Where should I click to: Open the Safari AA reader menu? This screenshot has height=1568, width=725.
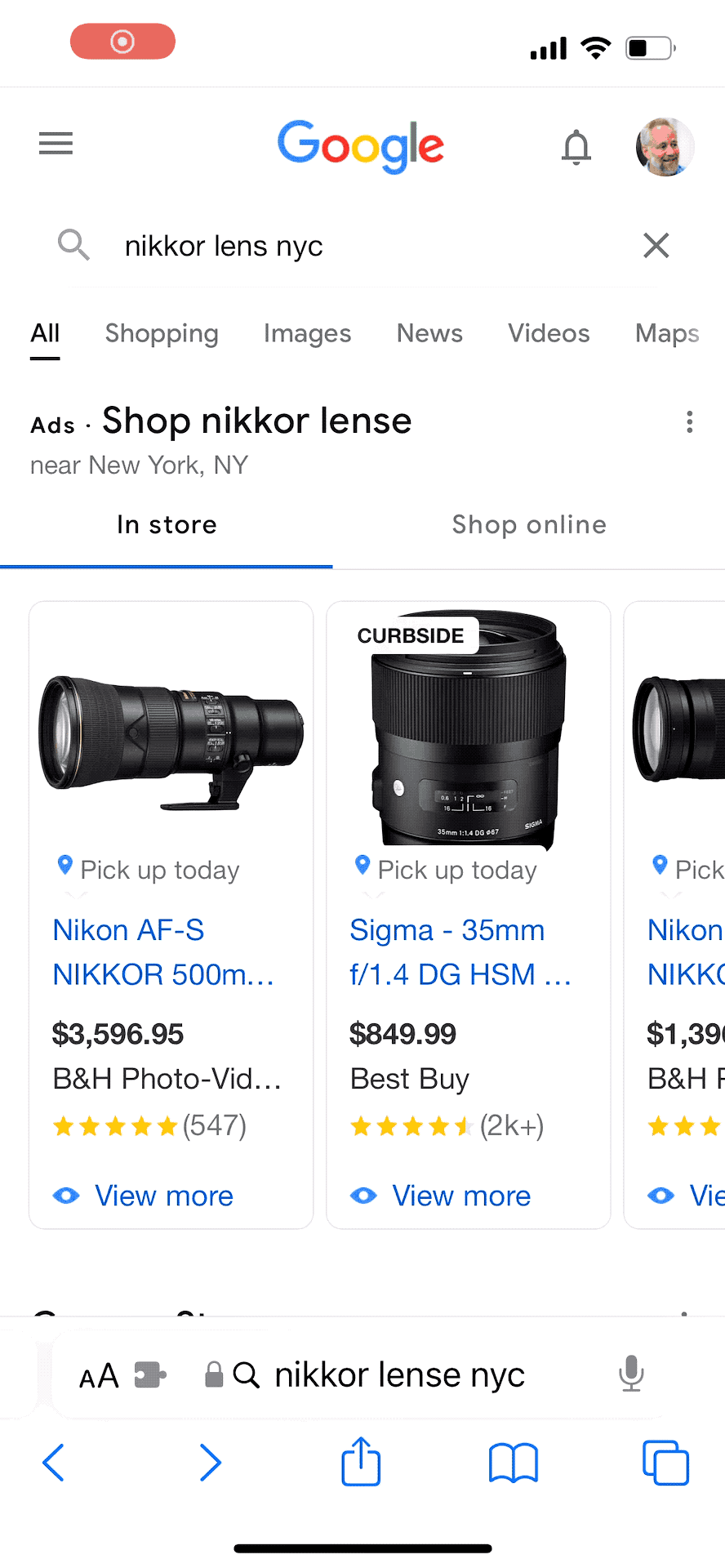99,1376
